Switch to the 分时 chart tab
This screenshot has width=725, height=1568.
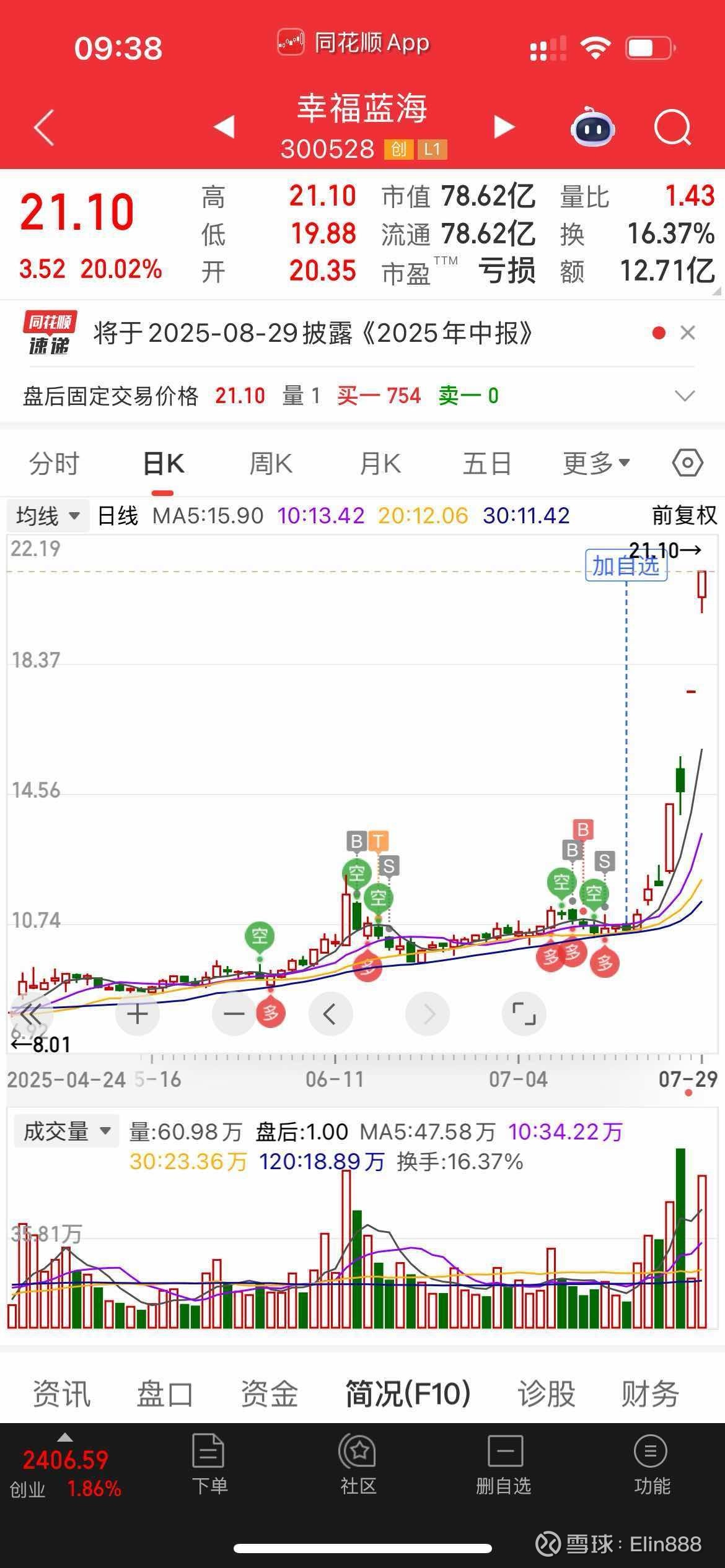(55, 463)
